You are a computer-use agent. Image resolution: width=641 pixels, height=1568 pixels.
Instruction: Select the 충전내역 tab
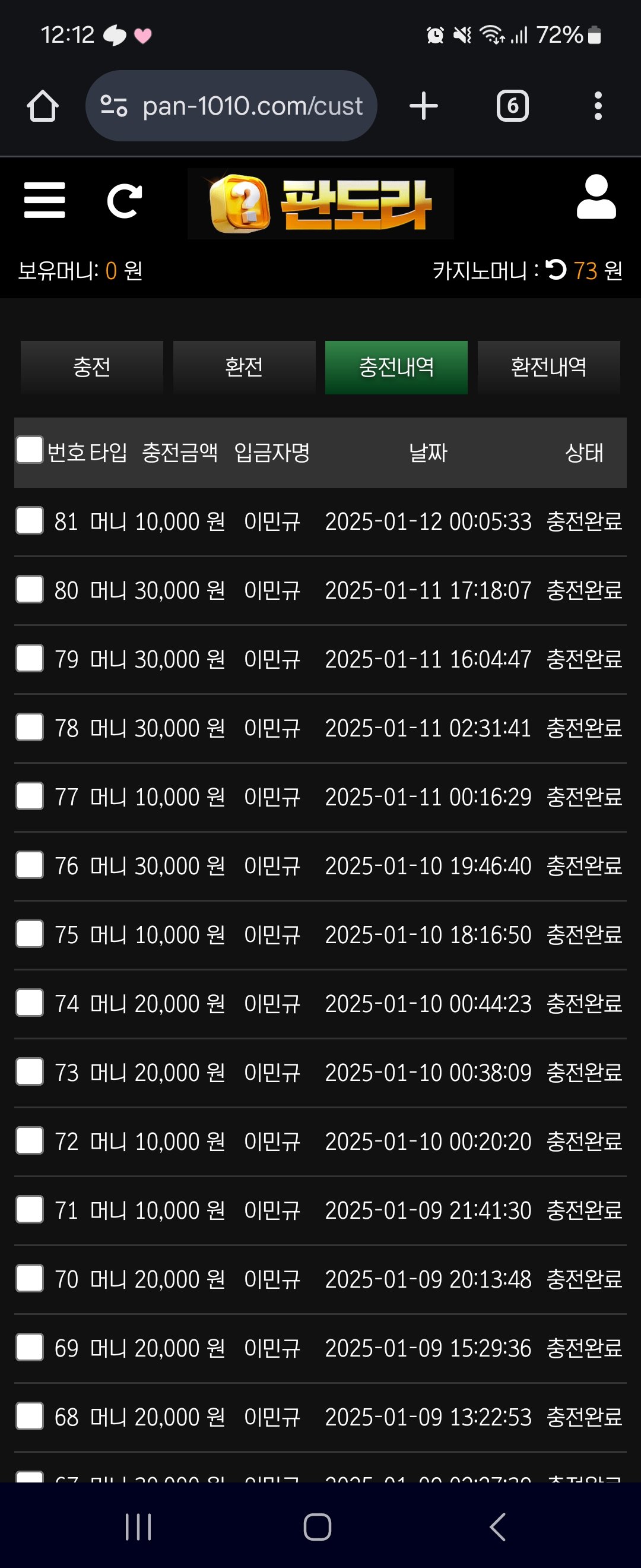click(396, 367)
